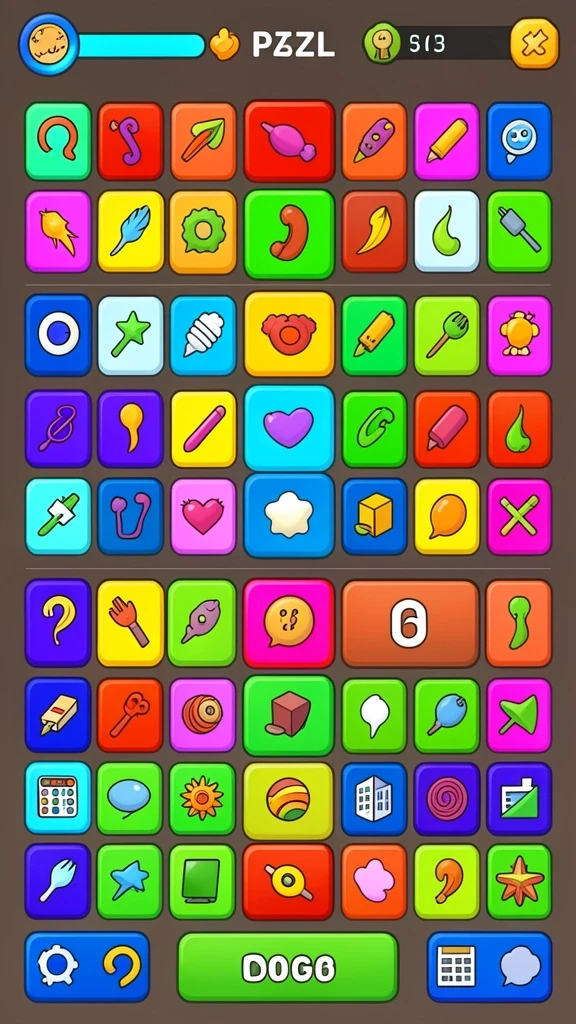Image resolution: width=576 pixels, height=1024 pixels.
Task: Select the purple spiral tile
Action: (447, 798)
